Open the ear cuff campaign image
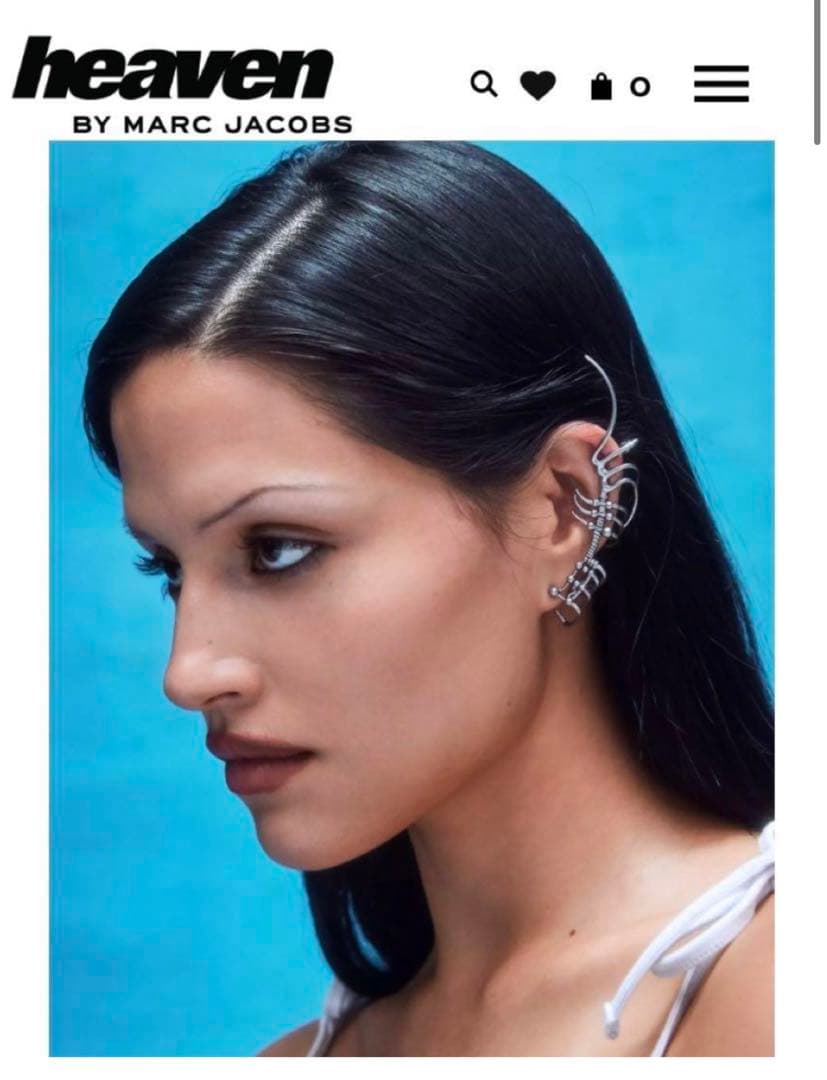This screenshot has width=827, height=1080. (x=412, y=598)
